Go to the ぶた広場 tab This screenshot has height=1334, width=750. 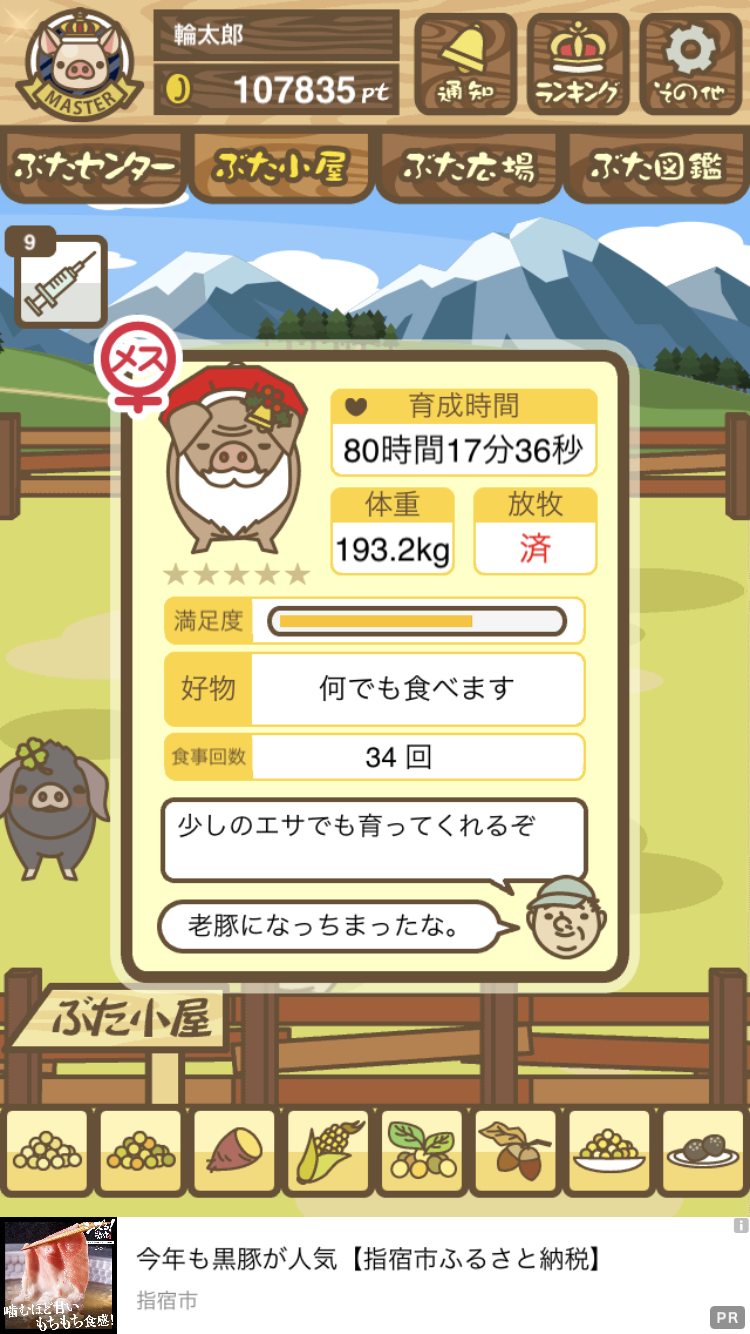(x=468, y=167)
